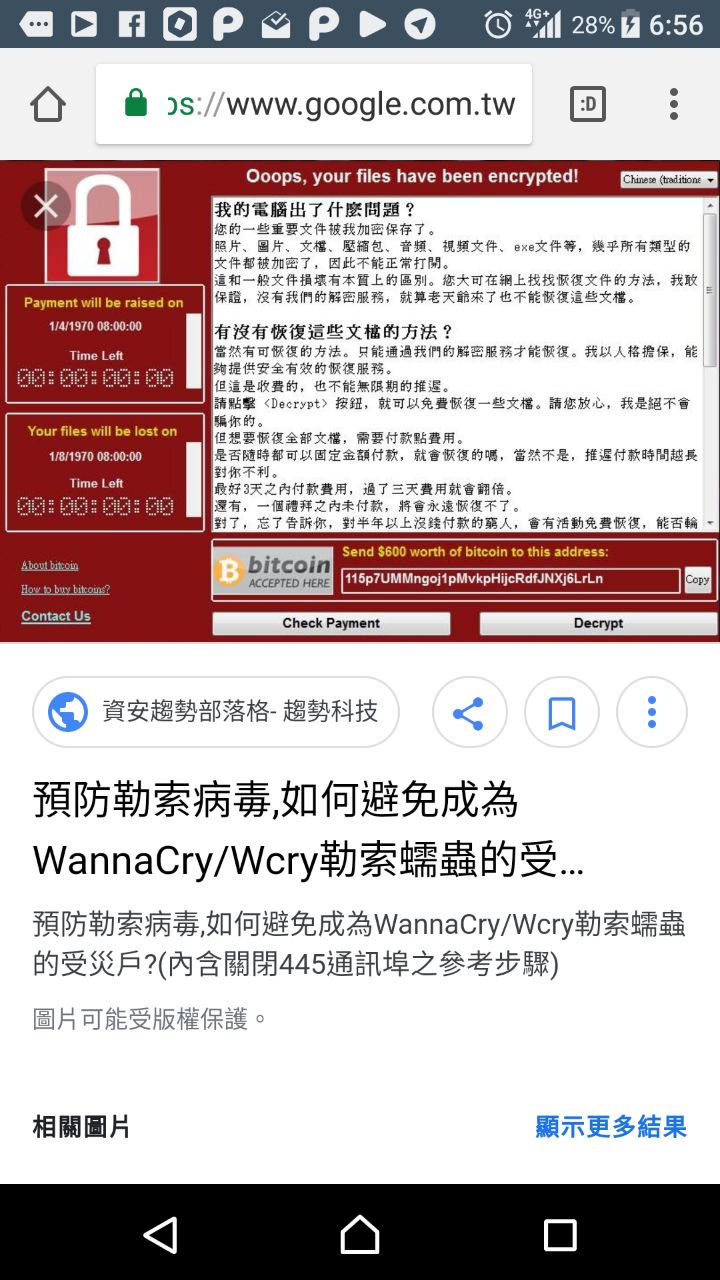Share this image result

click(x=469, y=712)
